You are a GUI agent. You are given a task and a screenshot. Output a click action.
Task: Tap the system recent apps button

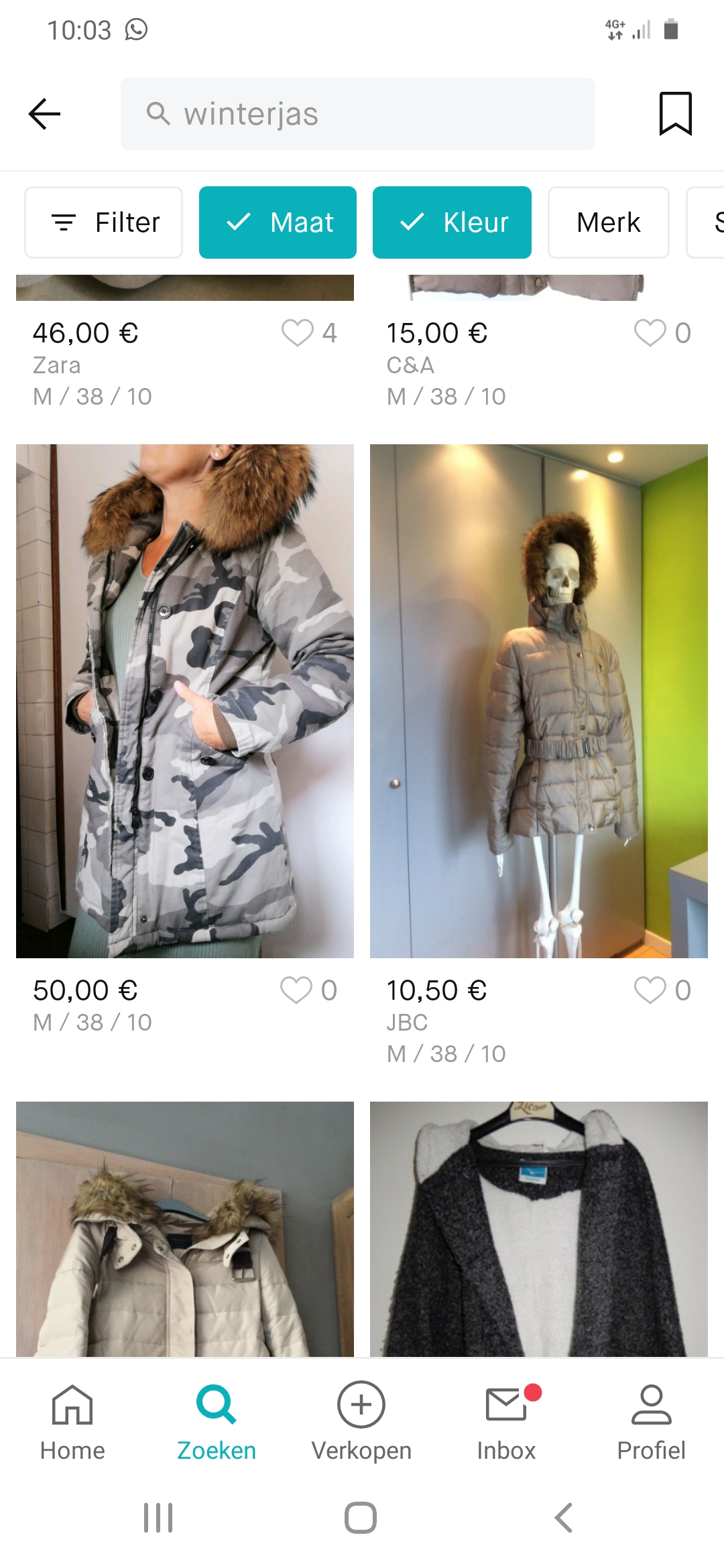[158, 1518]
